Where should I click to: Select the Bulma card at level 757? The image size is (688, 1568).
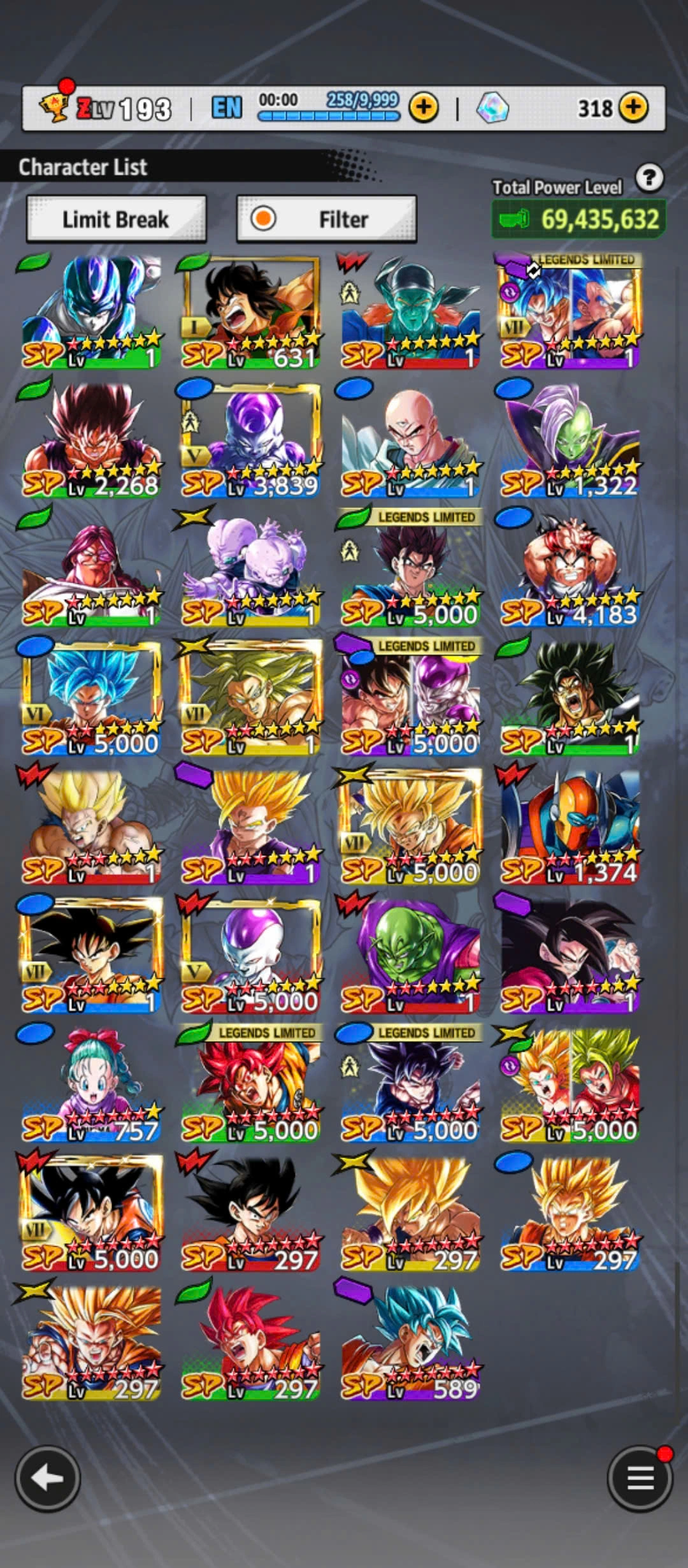pos(92,1085)
